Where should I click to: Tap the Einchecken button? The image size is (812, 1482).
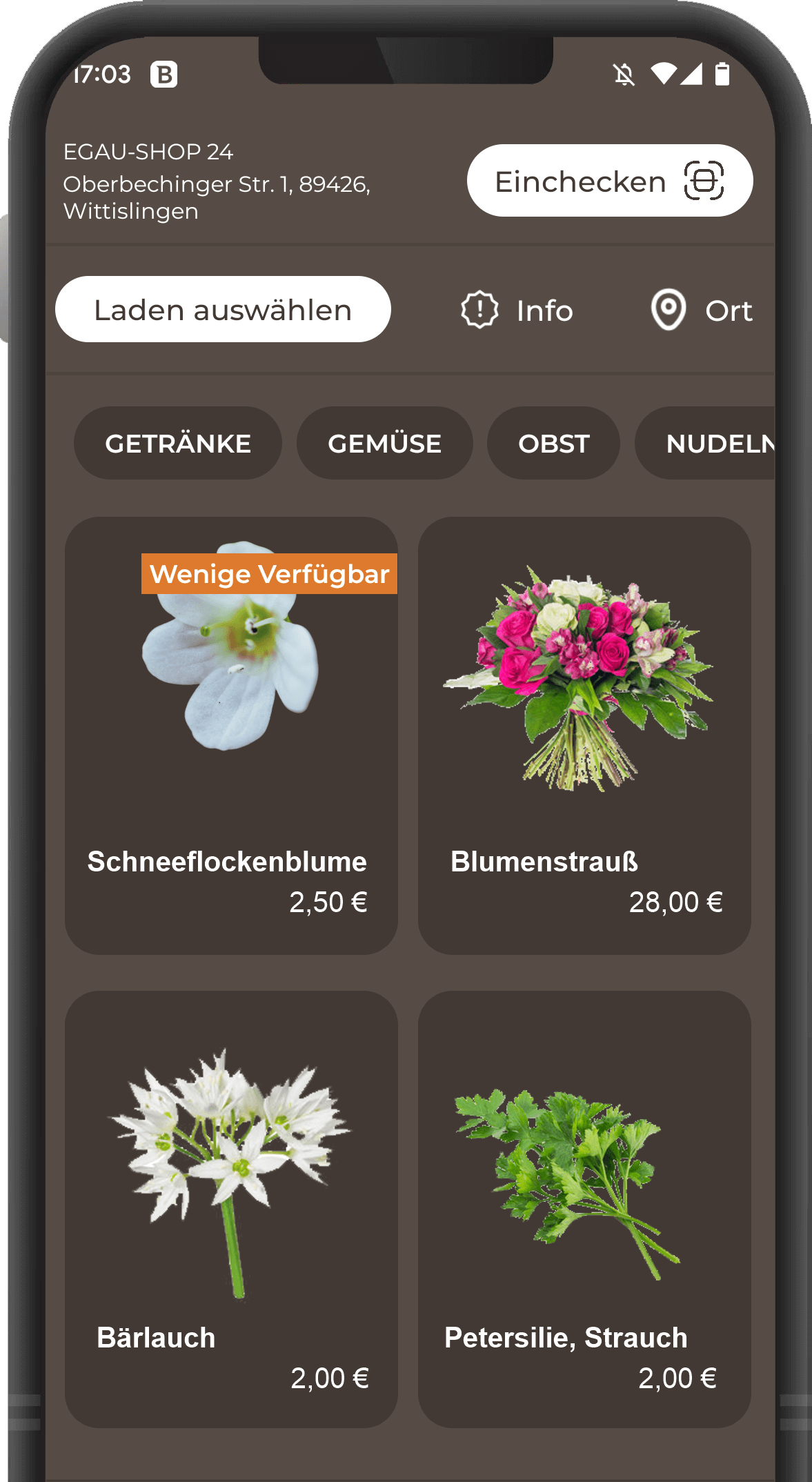pos(609,181)
